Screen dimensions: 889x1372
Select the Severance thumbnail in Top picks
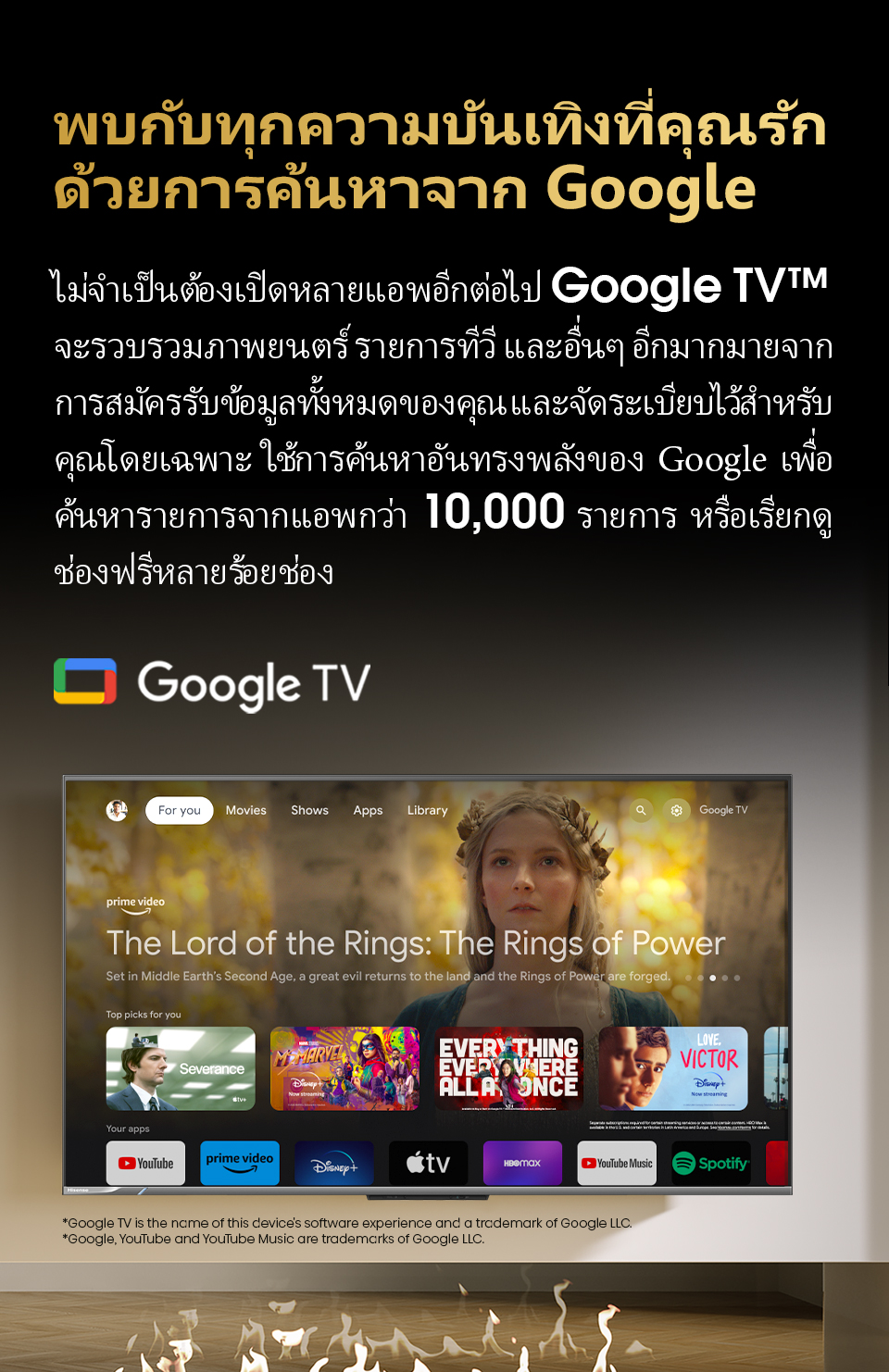point(180,1068)
